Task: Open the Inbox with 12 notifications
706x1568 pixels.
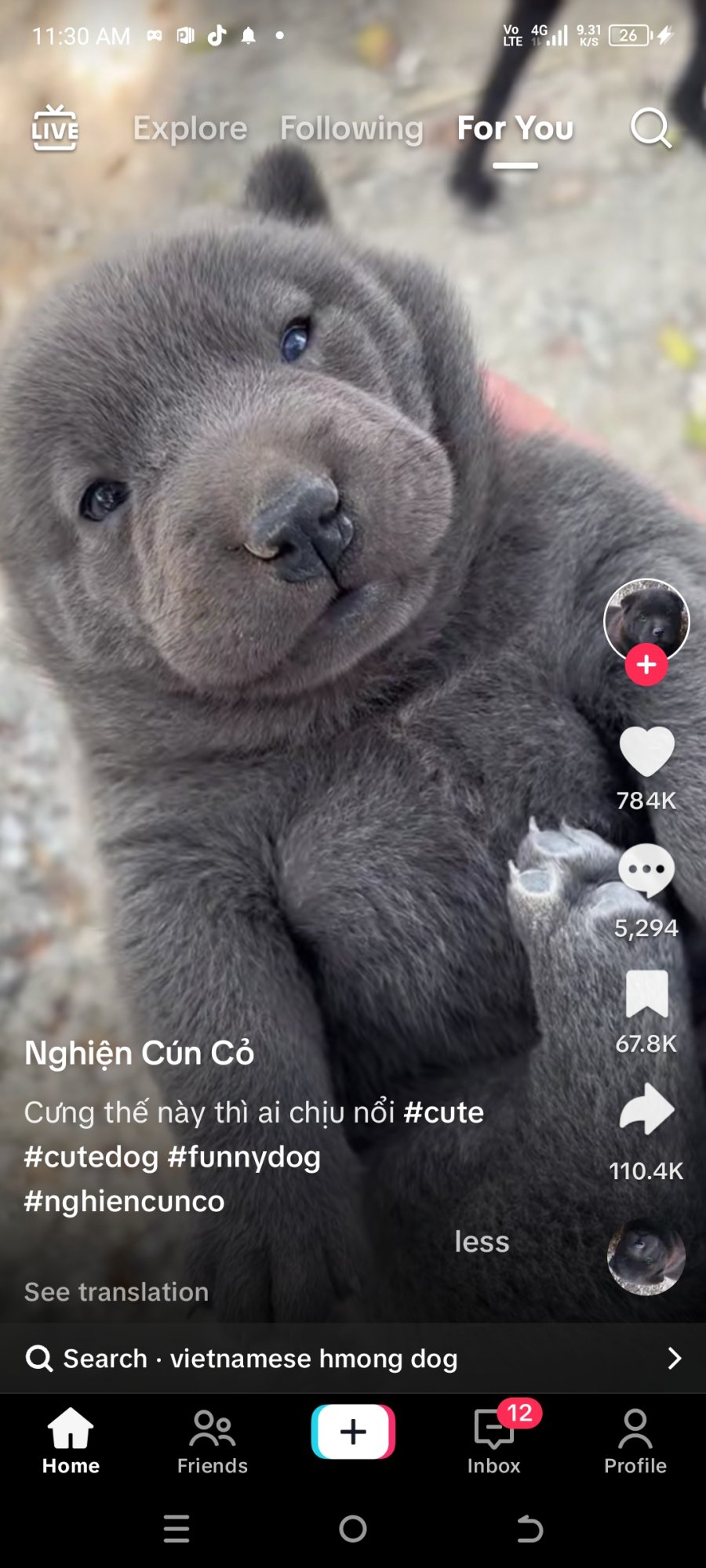Action: (x=494, y=1443)
